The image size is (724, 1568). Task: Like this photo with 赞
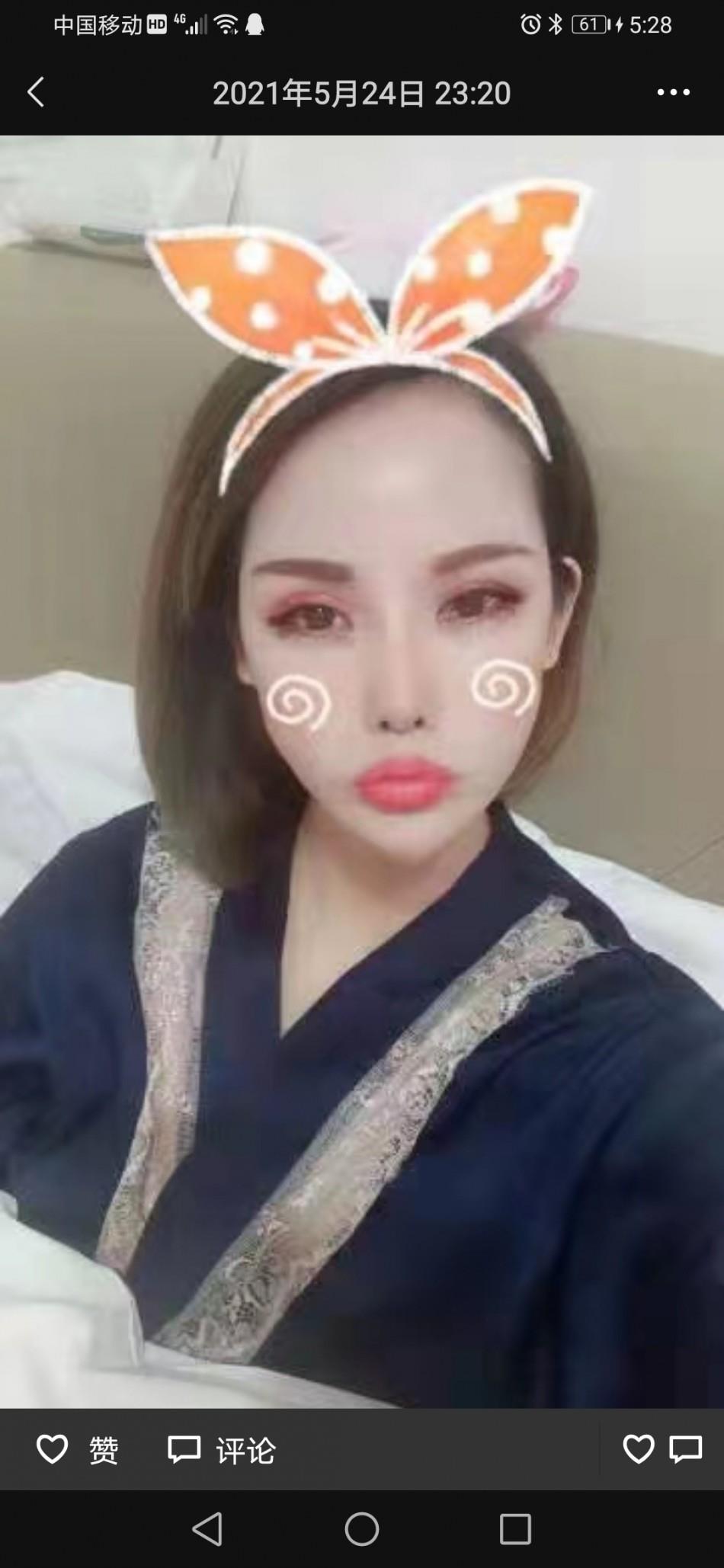point(78,1449)
